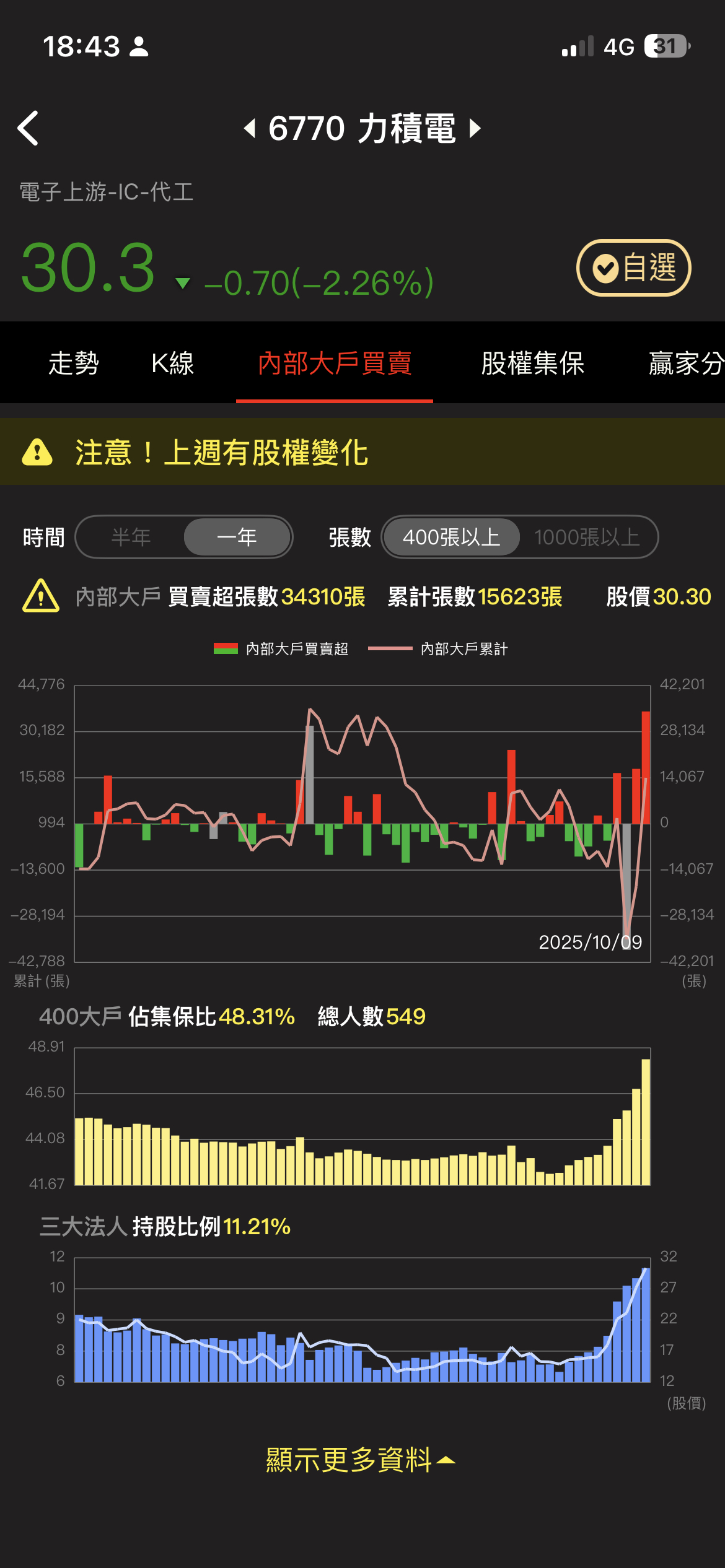The width and height of the screenshot is (725, 1568).
Task: Open the 贏家分 tab
Action: (685, 363)
